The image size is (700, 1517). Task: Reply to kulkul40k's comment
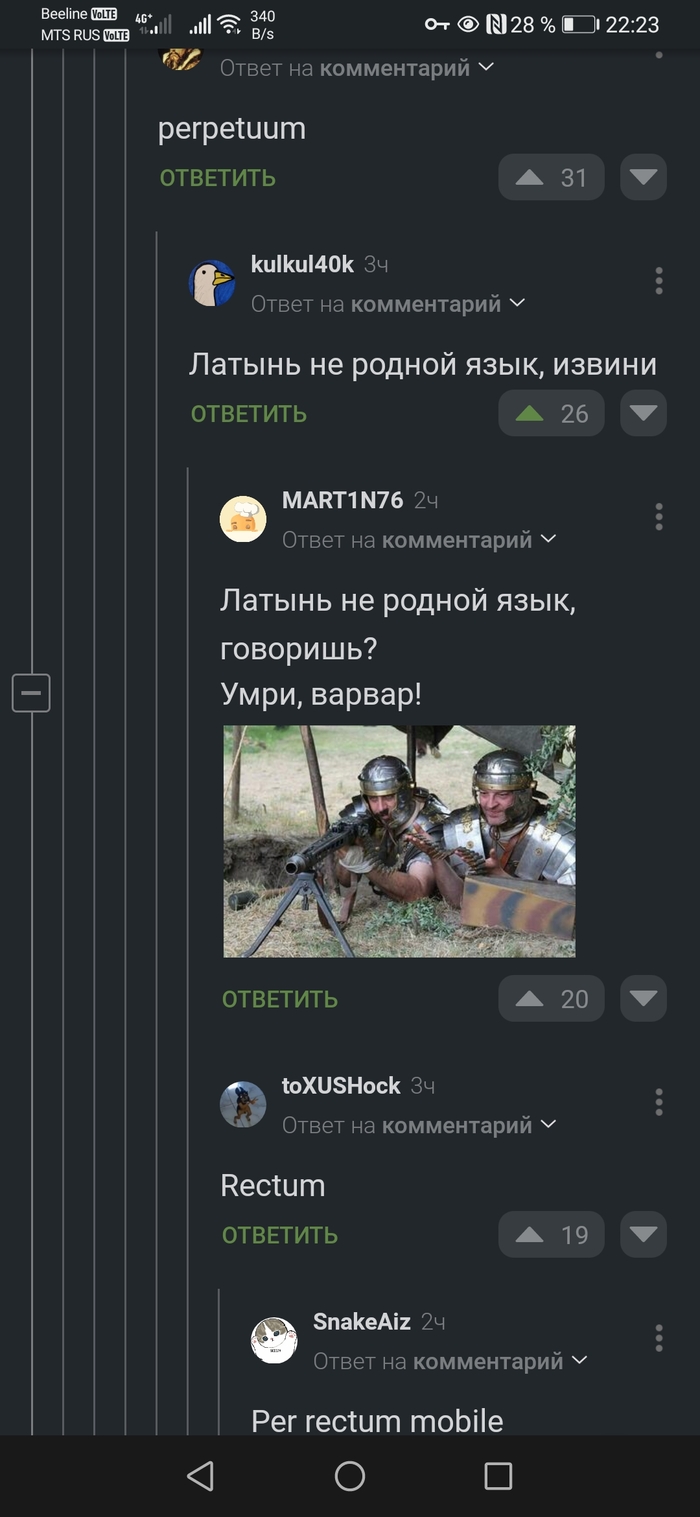[x=248, y=414]
